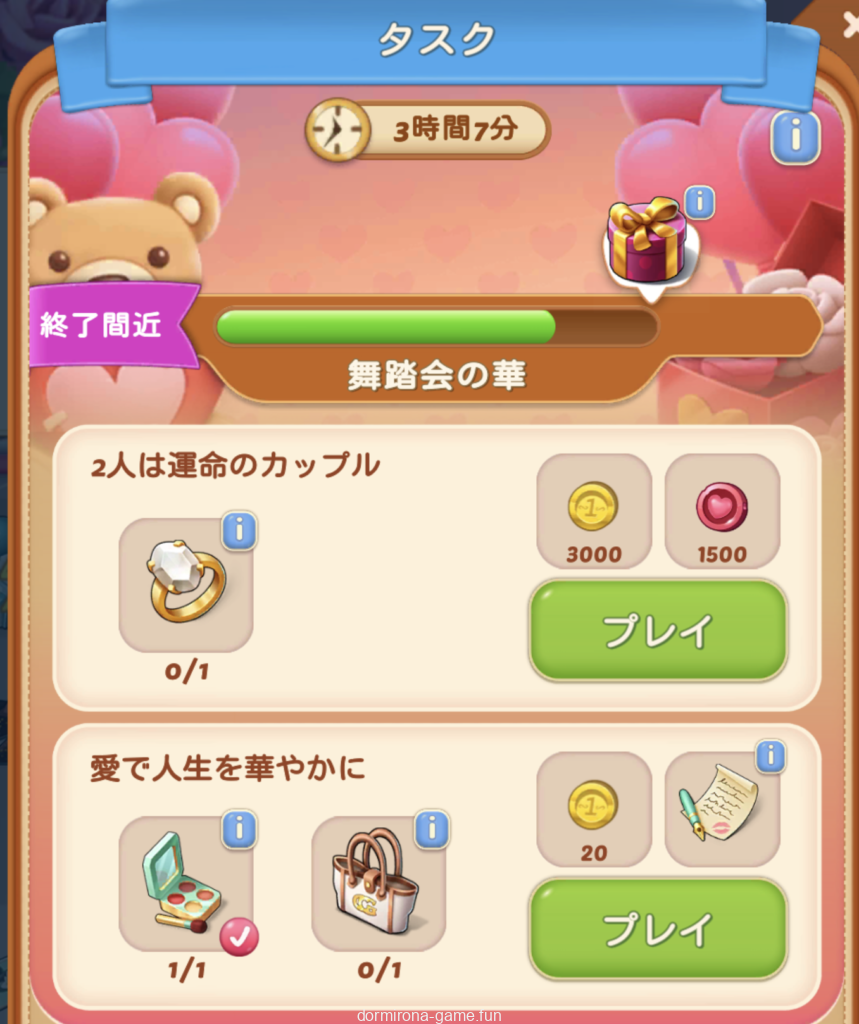Tap プレイ for 2人は運命のカップル
The image size is (859, 1024).
pyautogui.click(x=658, y=630)
